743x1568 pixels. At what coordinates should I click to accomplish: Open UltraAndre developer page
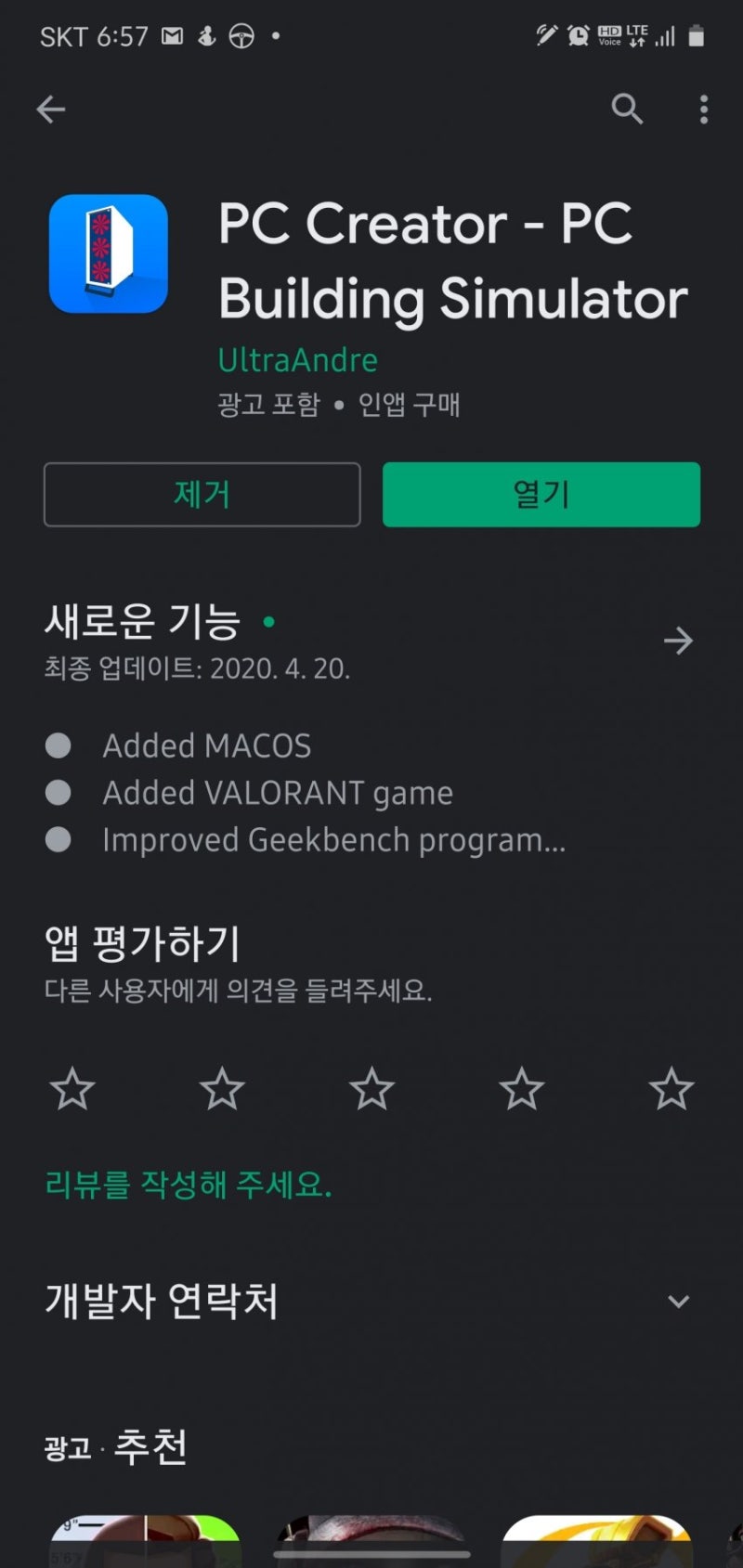297,359
